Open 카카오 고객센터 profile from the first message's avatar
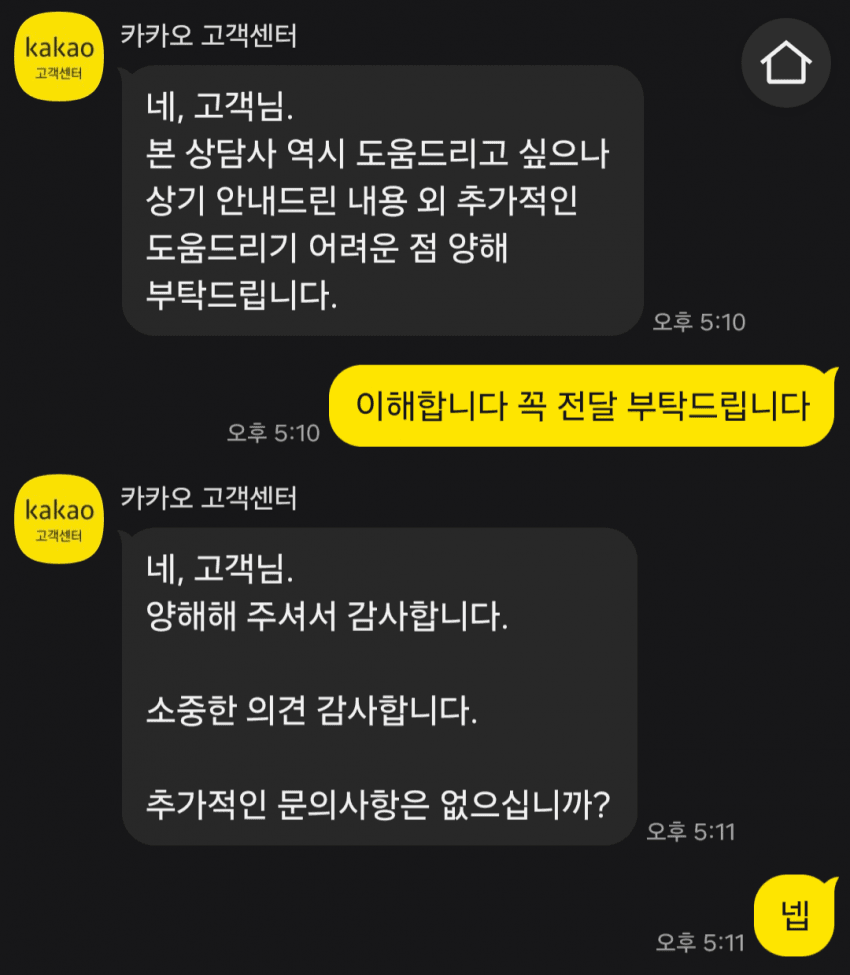850x975 pixels. pyautogui.click(x=59, y=58)
